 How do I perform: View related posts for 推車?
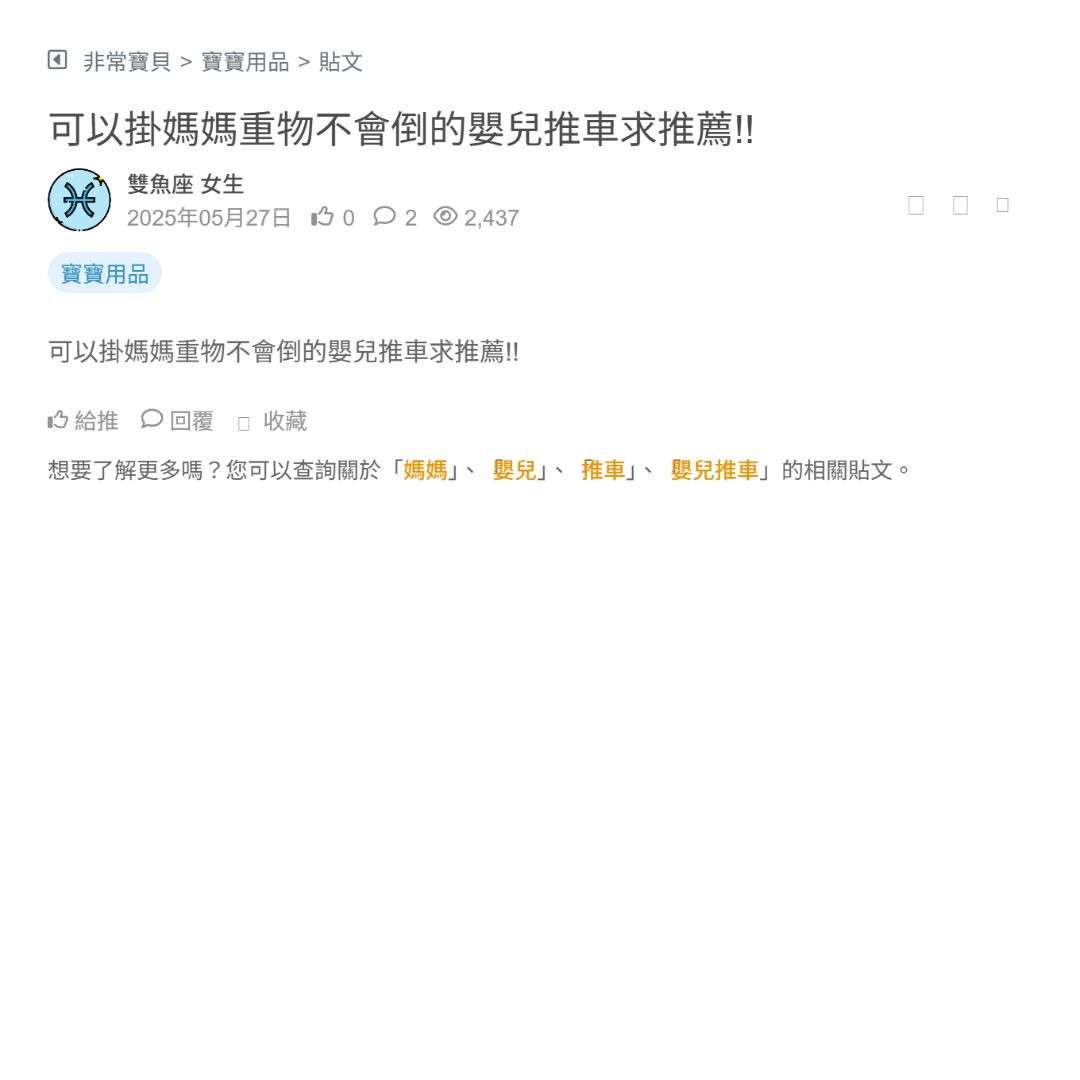click(602, 470)
